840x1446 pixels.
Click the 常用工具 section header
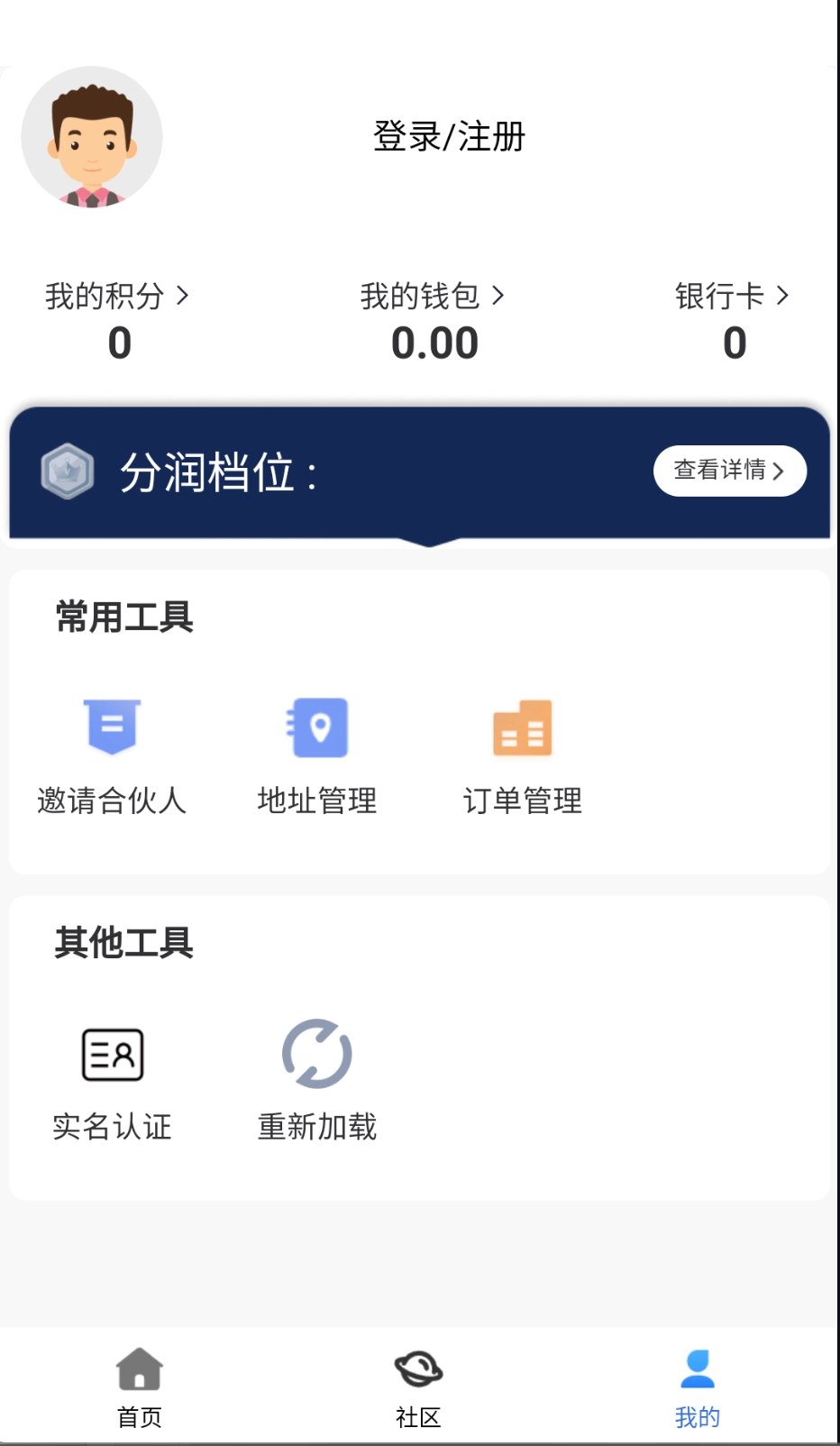point(124,618)
